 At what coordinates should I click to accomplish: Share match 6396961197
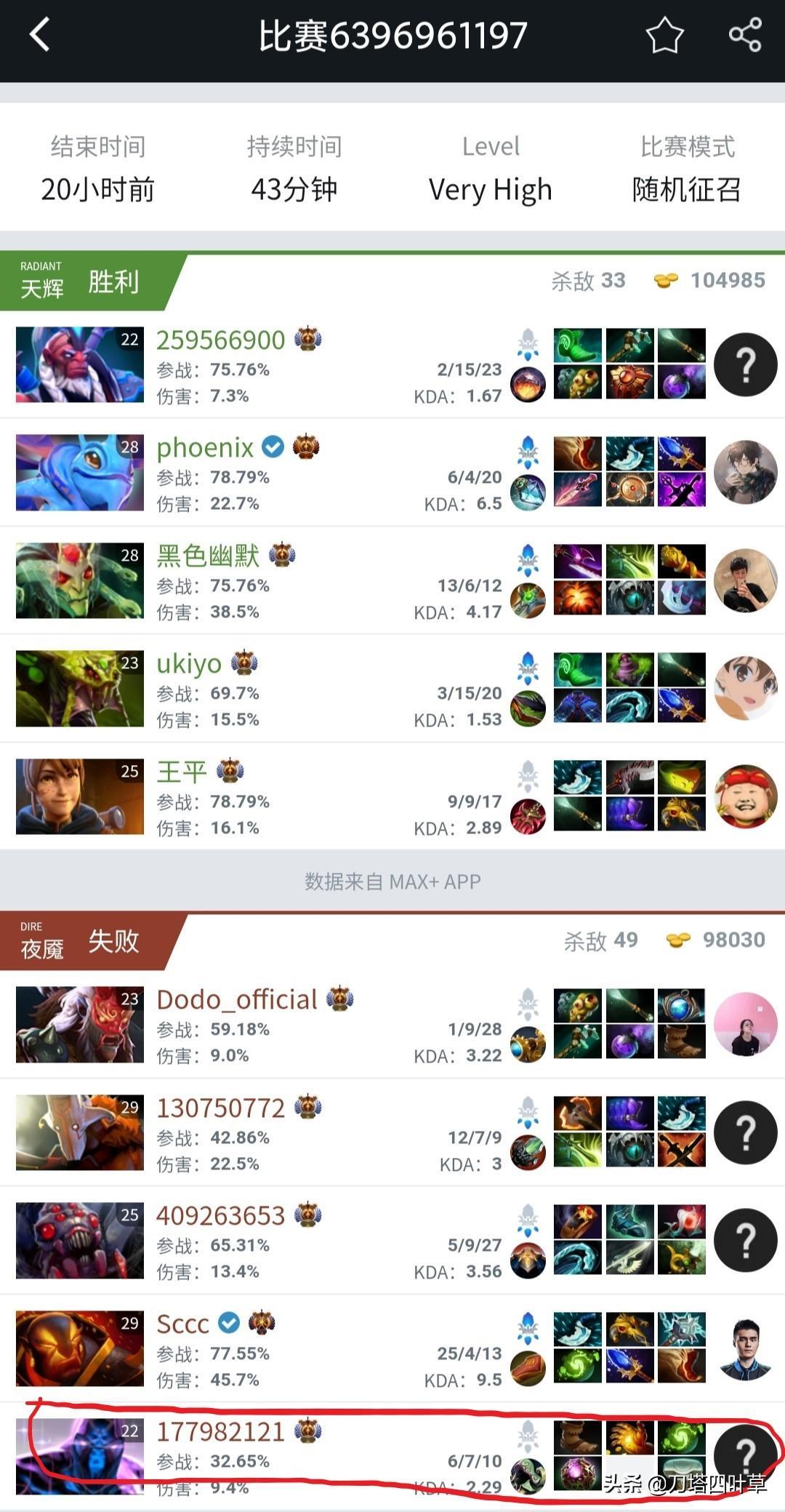point(745,35)
